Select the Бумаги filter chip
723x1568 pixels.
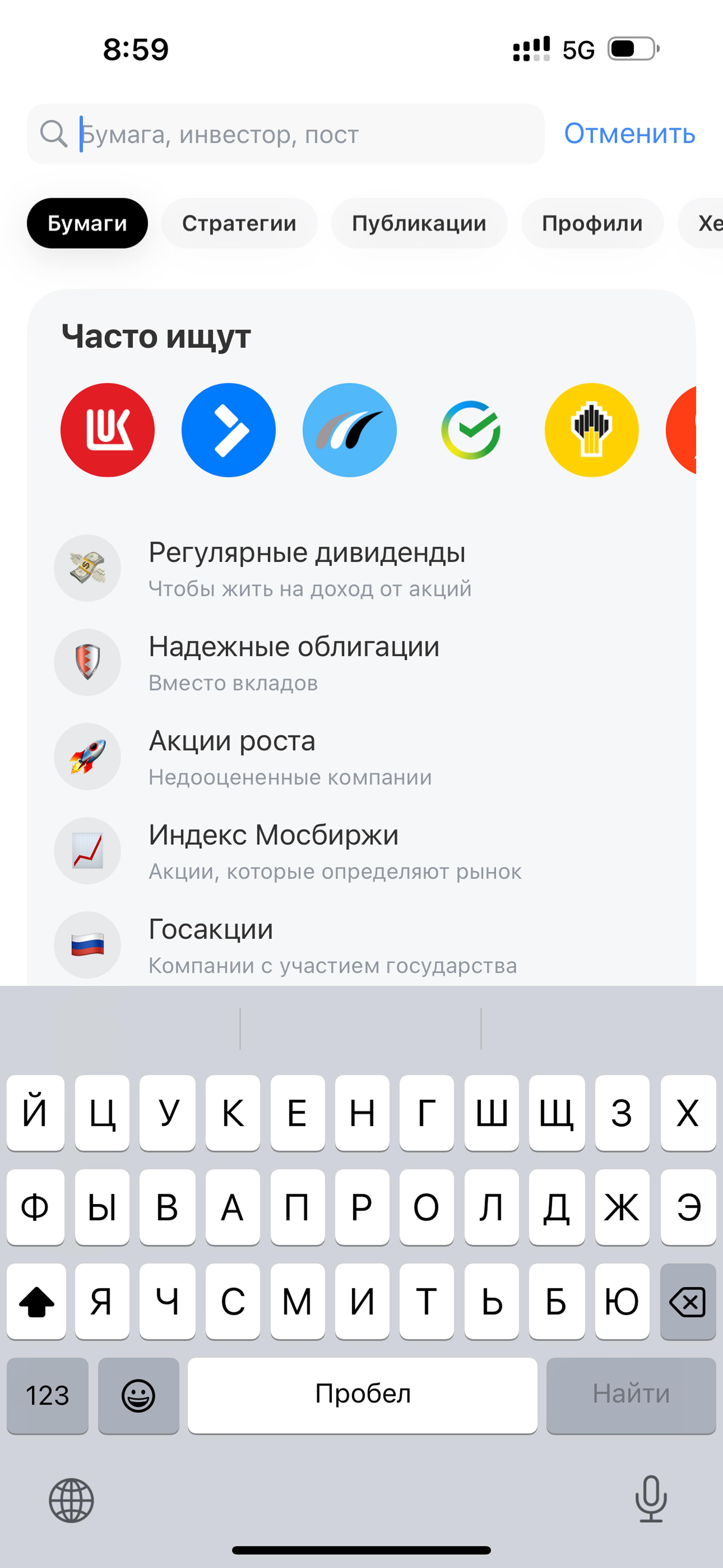tap(87, 223)
